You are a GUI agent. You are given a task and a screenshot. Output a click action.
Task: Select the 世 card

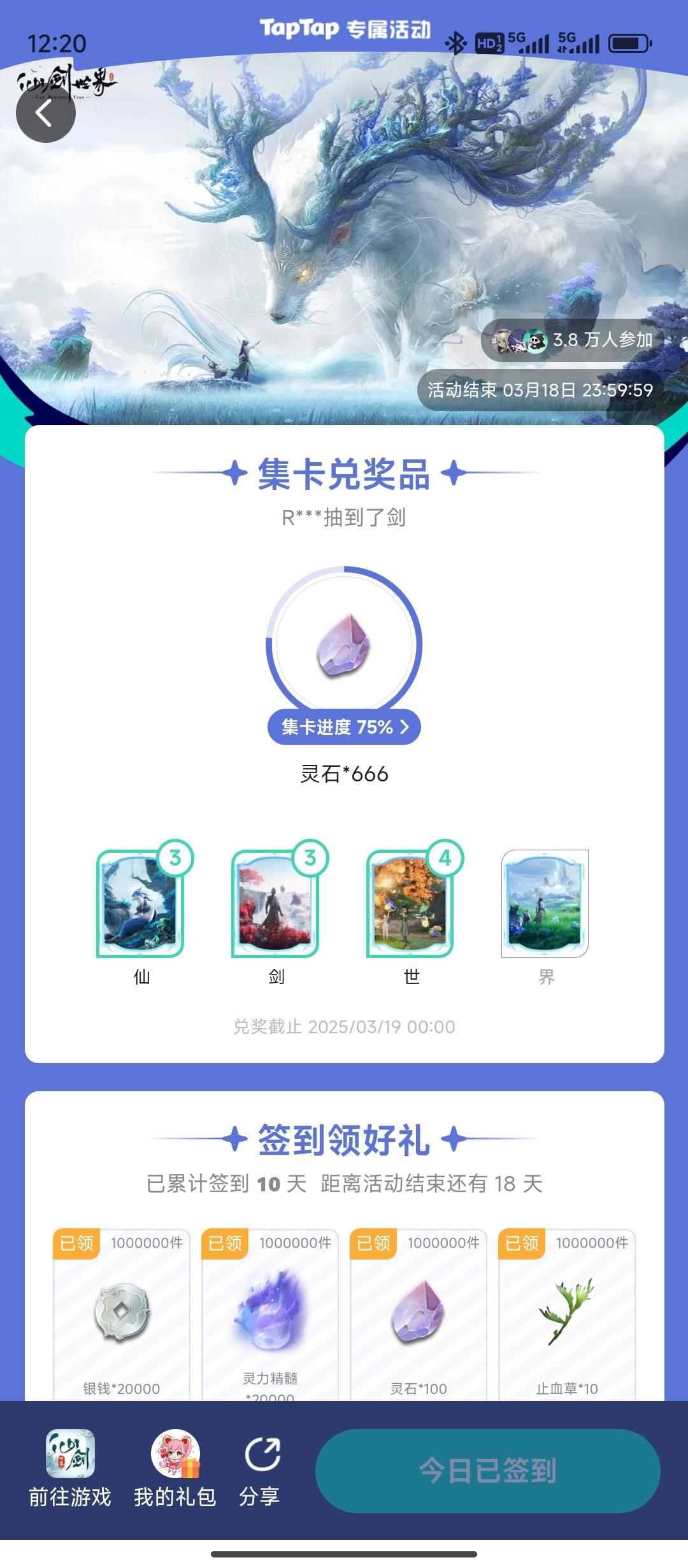pos(412,904)
